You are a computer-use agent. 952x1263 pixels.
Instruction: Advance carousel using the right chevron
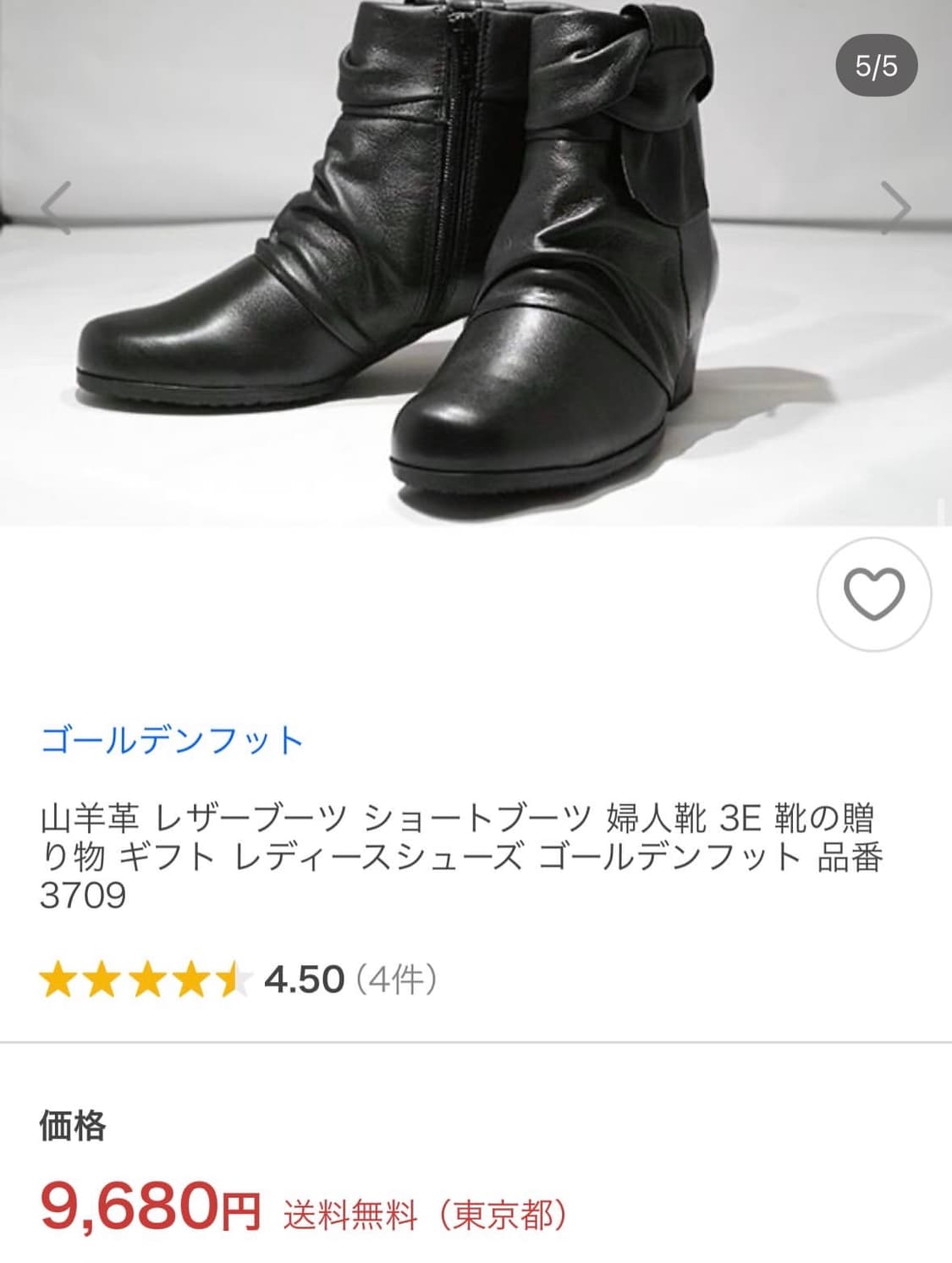click(899, 208)
